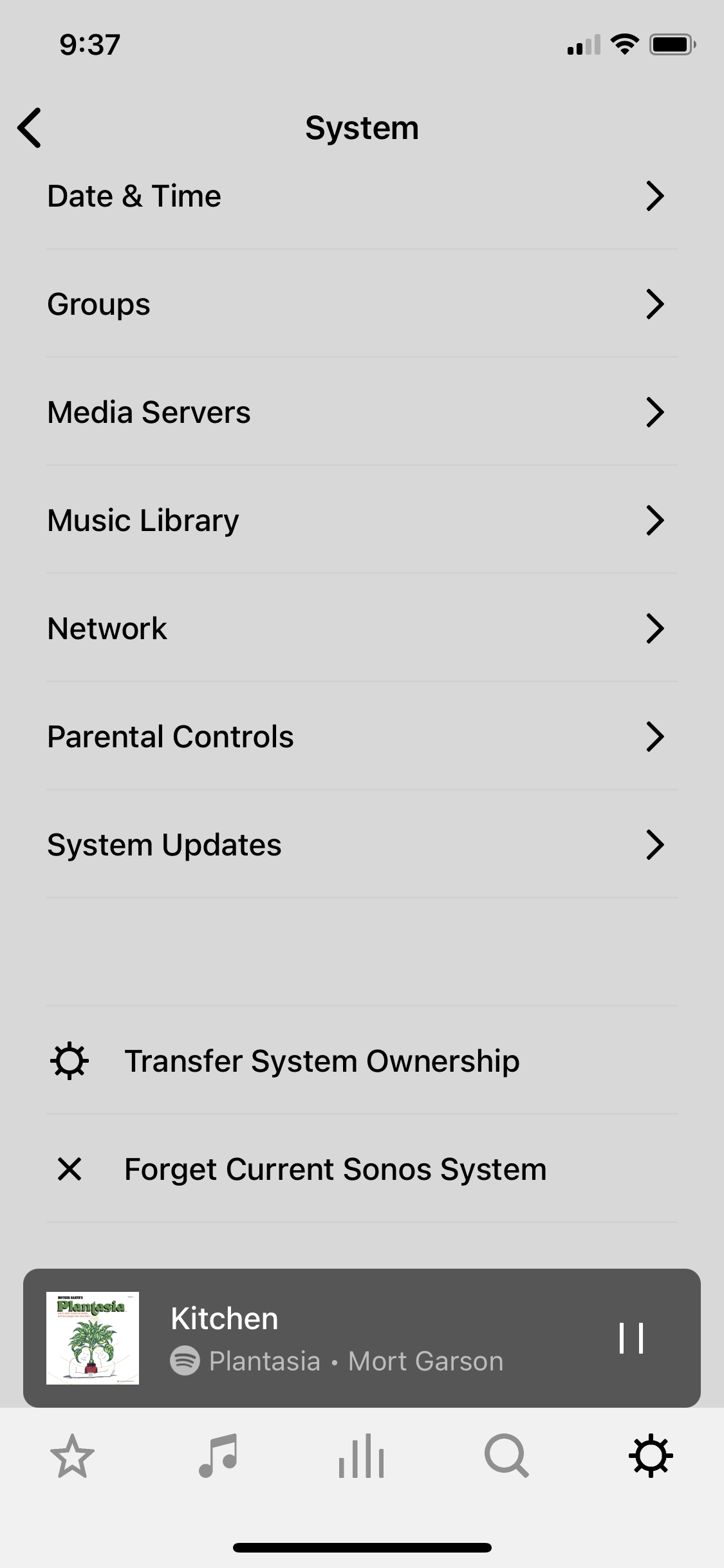Switch to the music note browse tab
Viewport: 724px width, 1568px height.
pyautogui.click(x=218, y=1456)
